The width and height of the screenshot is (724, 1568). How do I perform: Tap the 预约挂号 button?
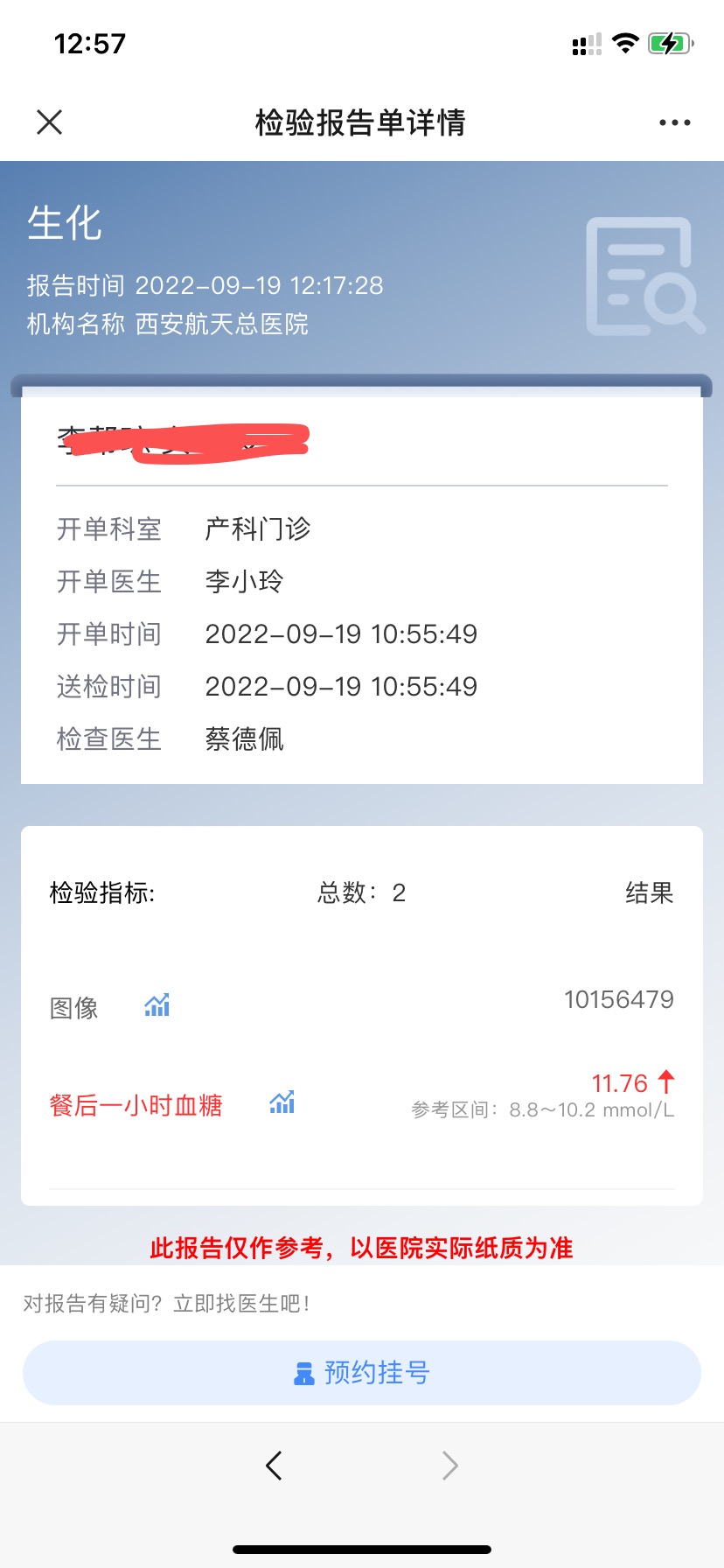(362, 1372)
